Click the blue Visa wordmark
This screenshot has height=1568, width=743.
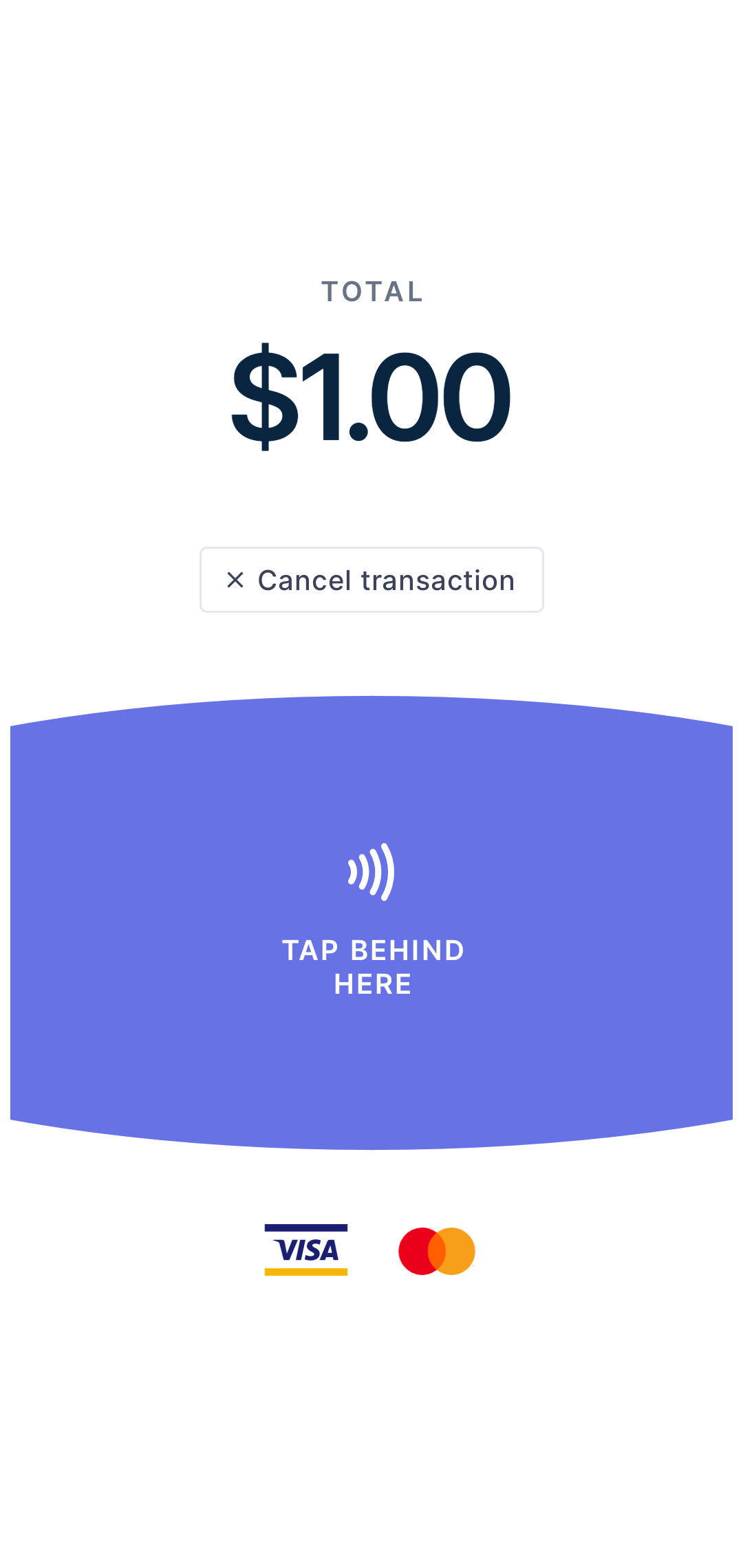(x=306, y=1250)
